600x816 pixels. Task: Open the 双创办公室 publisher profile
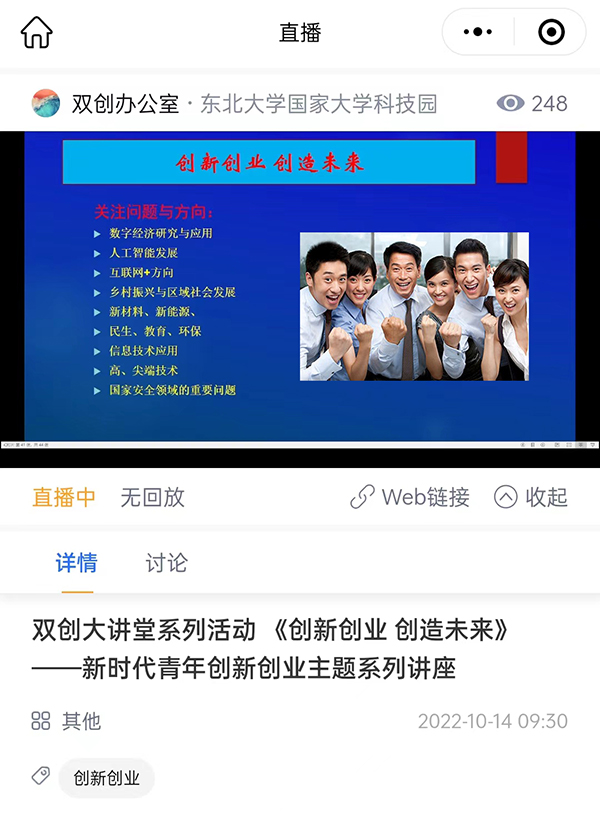[x=125, y=103]
